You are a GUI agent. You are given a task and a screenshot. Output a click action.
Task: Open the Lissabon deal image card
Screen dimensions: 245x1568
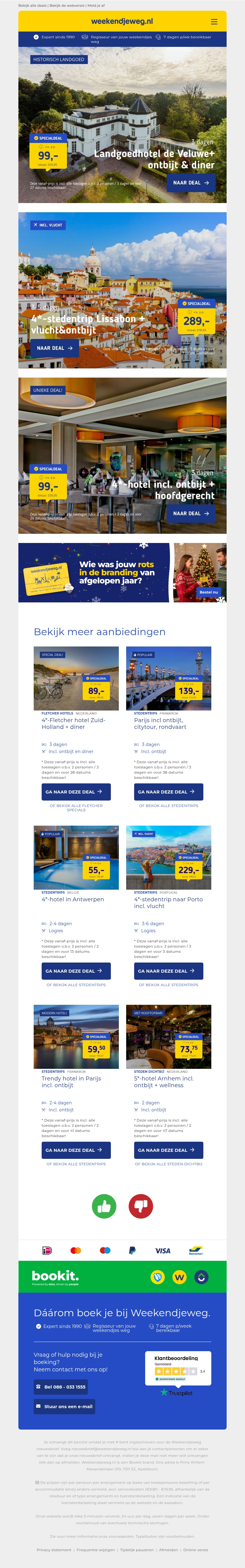[x=123, y=290]
